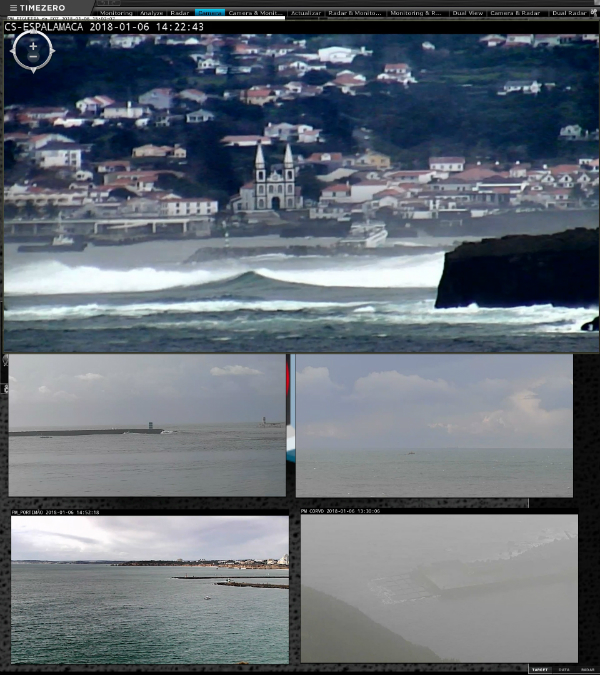Open the TimeZero main menu button

pos(37,6)
